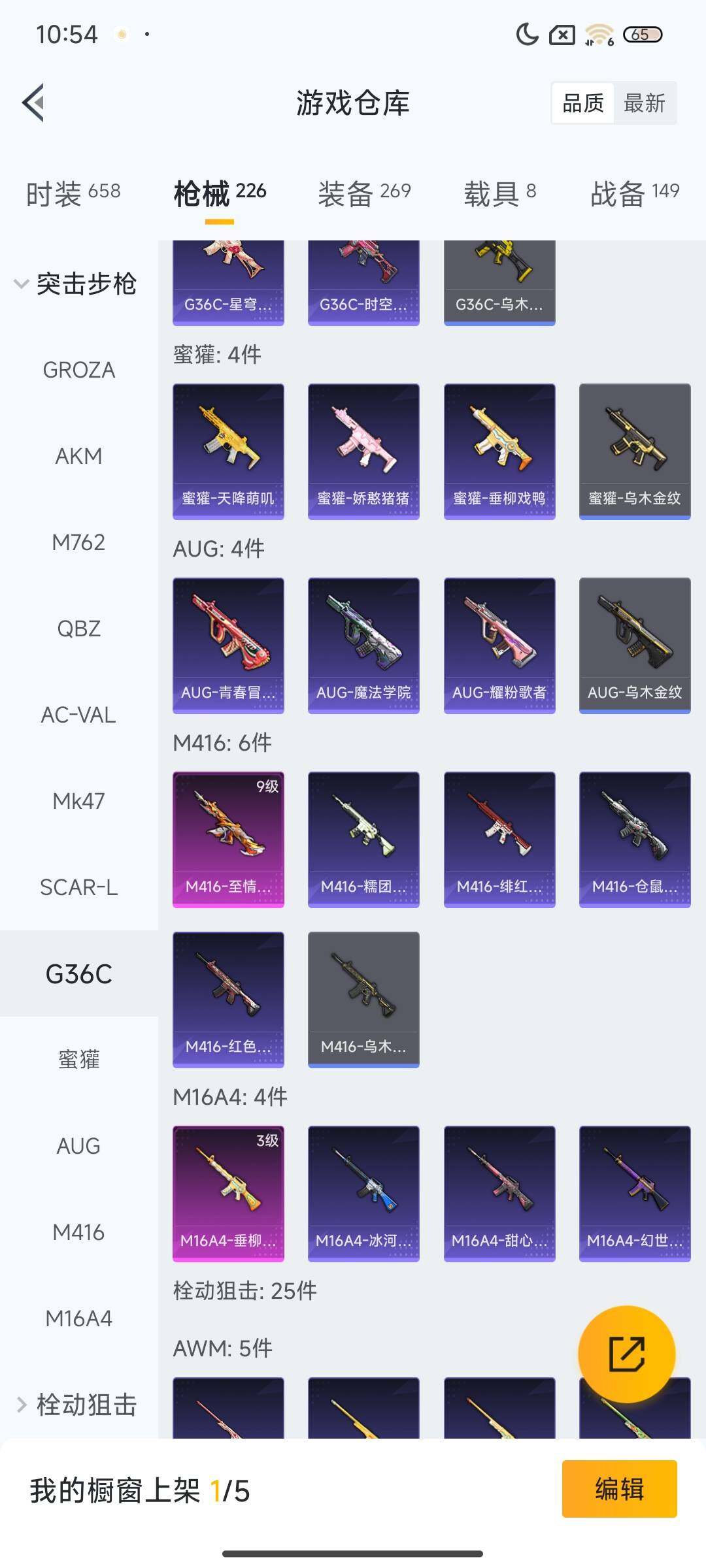Image resolution: width=706 pixels, height=1568 pixels.
Task: Tap the 编辑 button
Action: click(x=619, y=1489)
